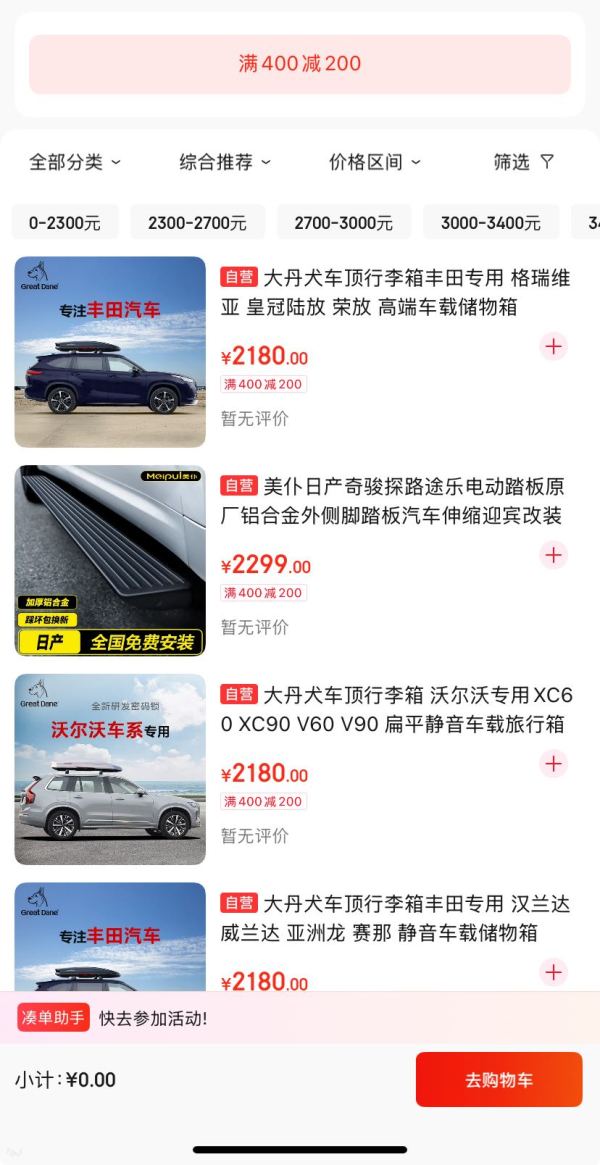The width and height of the screenshot is (600, 1165).
Task: Open the 综合推荐 sort dropdown
Action: (x=225, y=162)
